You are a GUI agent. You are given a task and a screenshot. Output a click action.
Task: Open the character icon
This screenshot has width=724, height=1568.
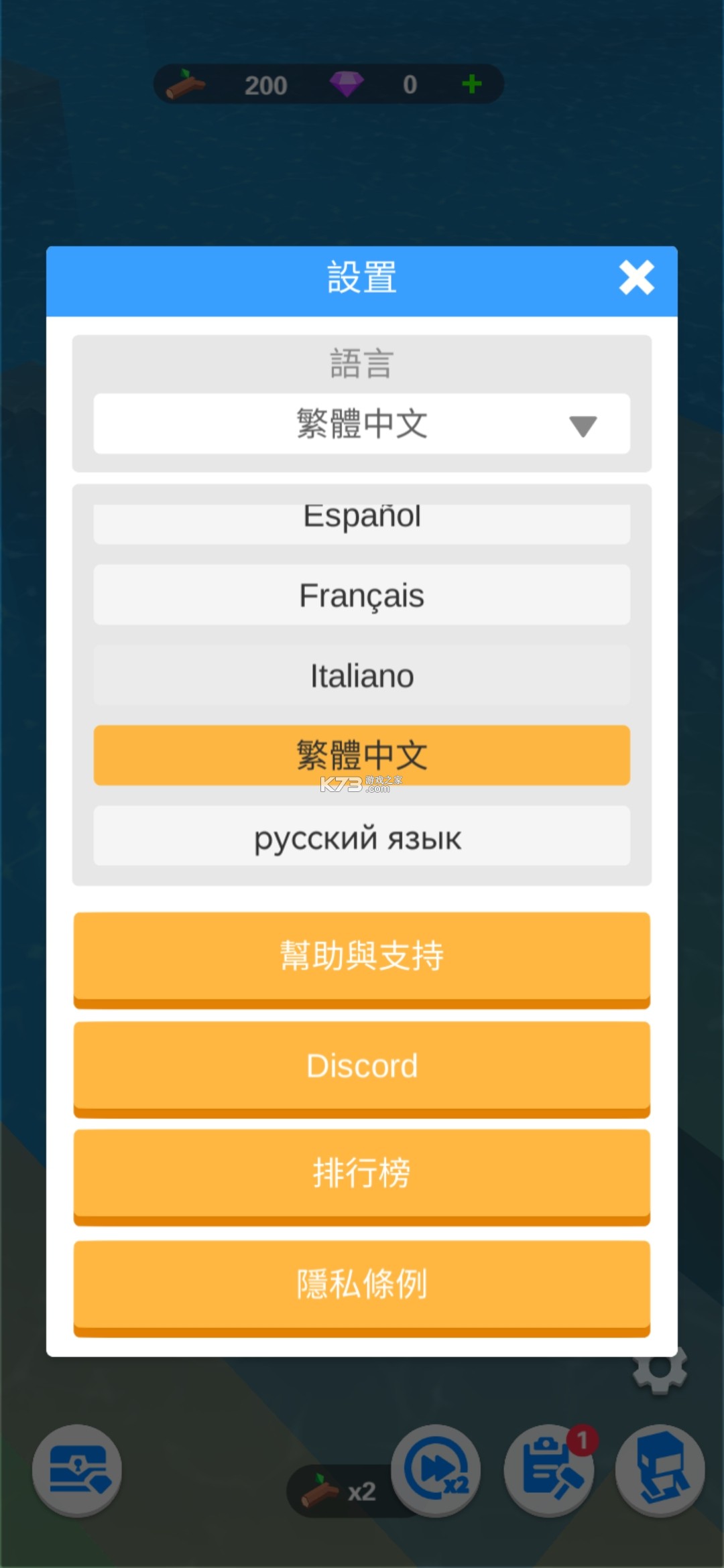[660, 1470]
